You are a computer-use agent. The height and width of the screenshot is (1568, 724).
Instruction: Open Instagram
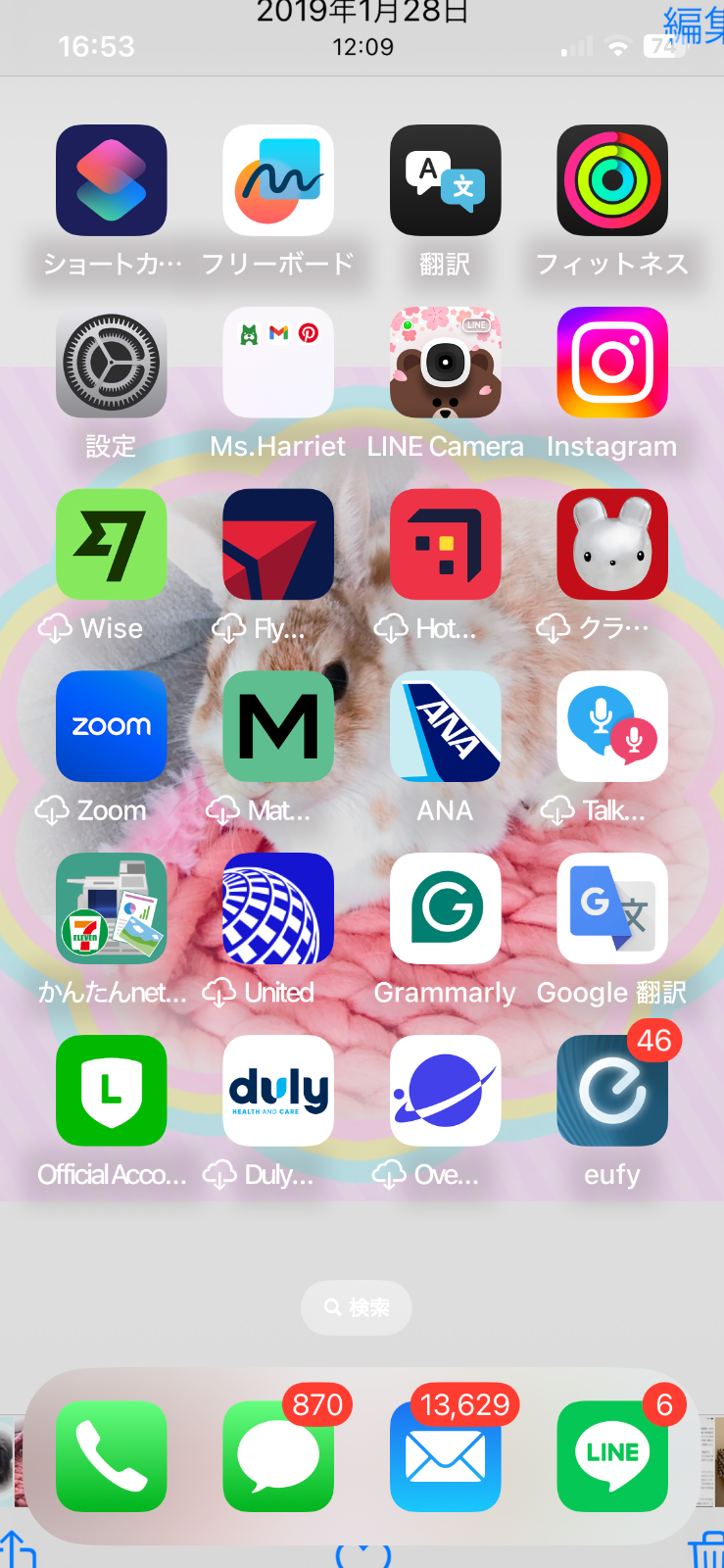612,363
